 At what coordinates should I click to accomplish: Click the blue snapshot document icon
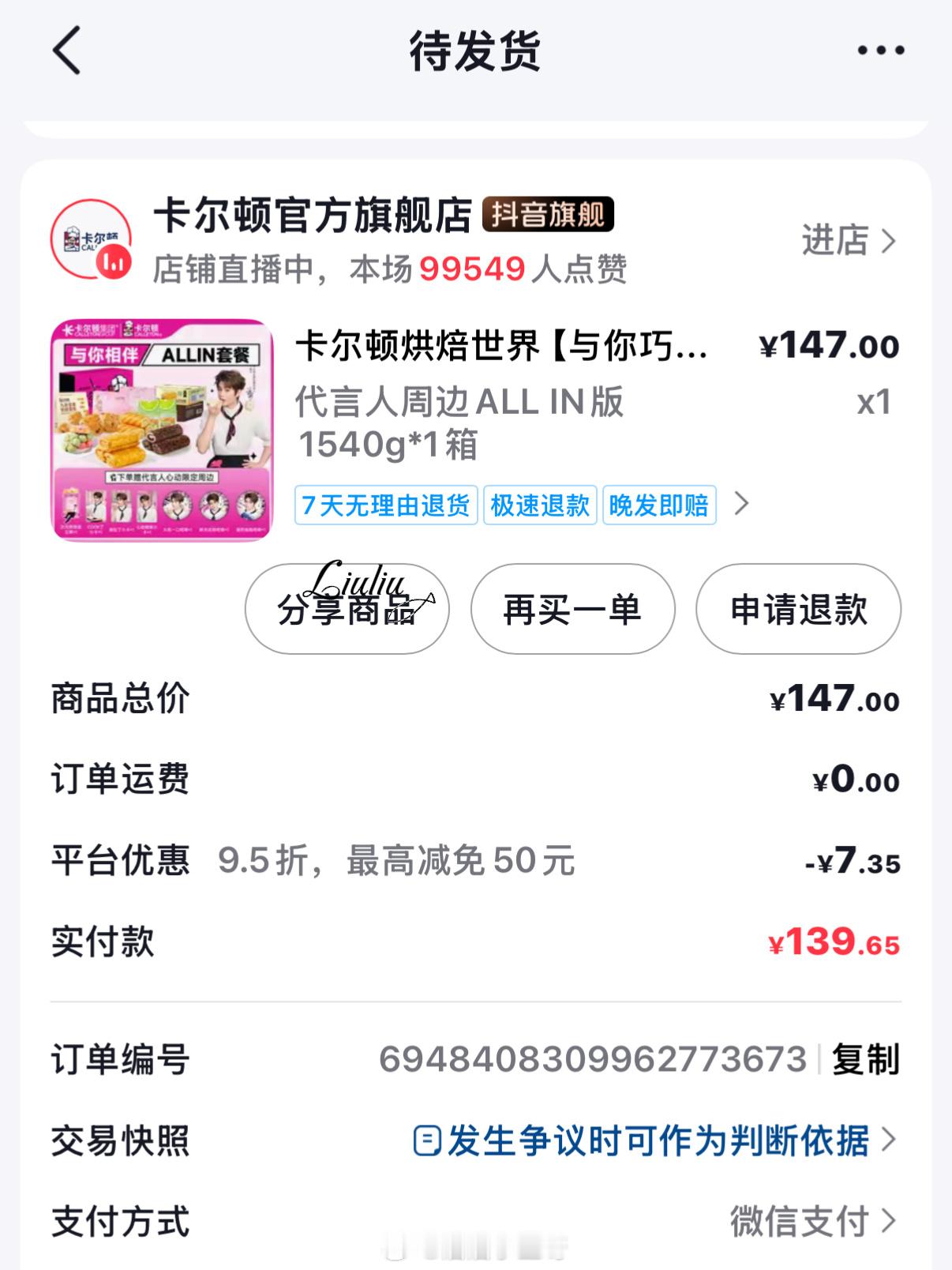click(x=427, y=1140)
